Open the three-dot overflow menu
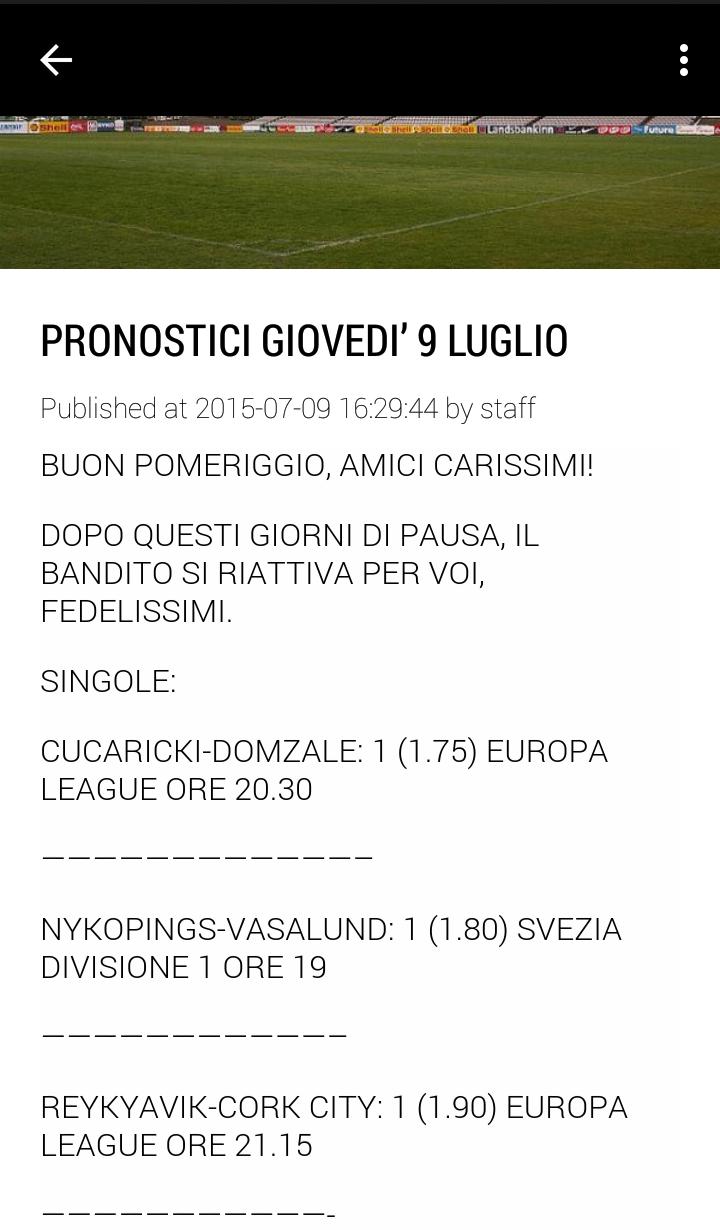720x1230 pixels. [683, 60]
